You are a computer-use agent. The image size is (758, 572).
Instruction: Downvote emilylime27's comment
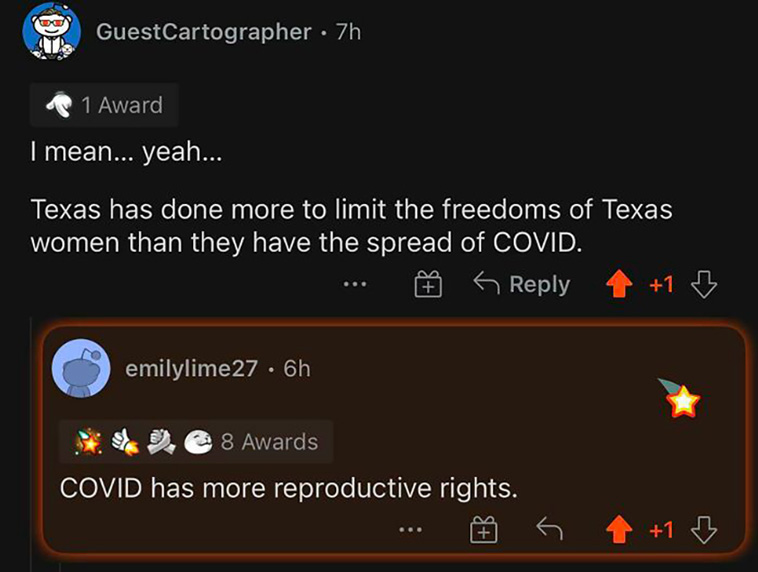coord(704,530)
